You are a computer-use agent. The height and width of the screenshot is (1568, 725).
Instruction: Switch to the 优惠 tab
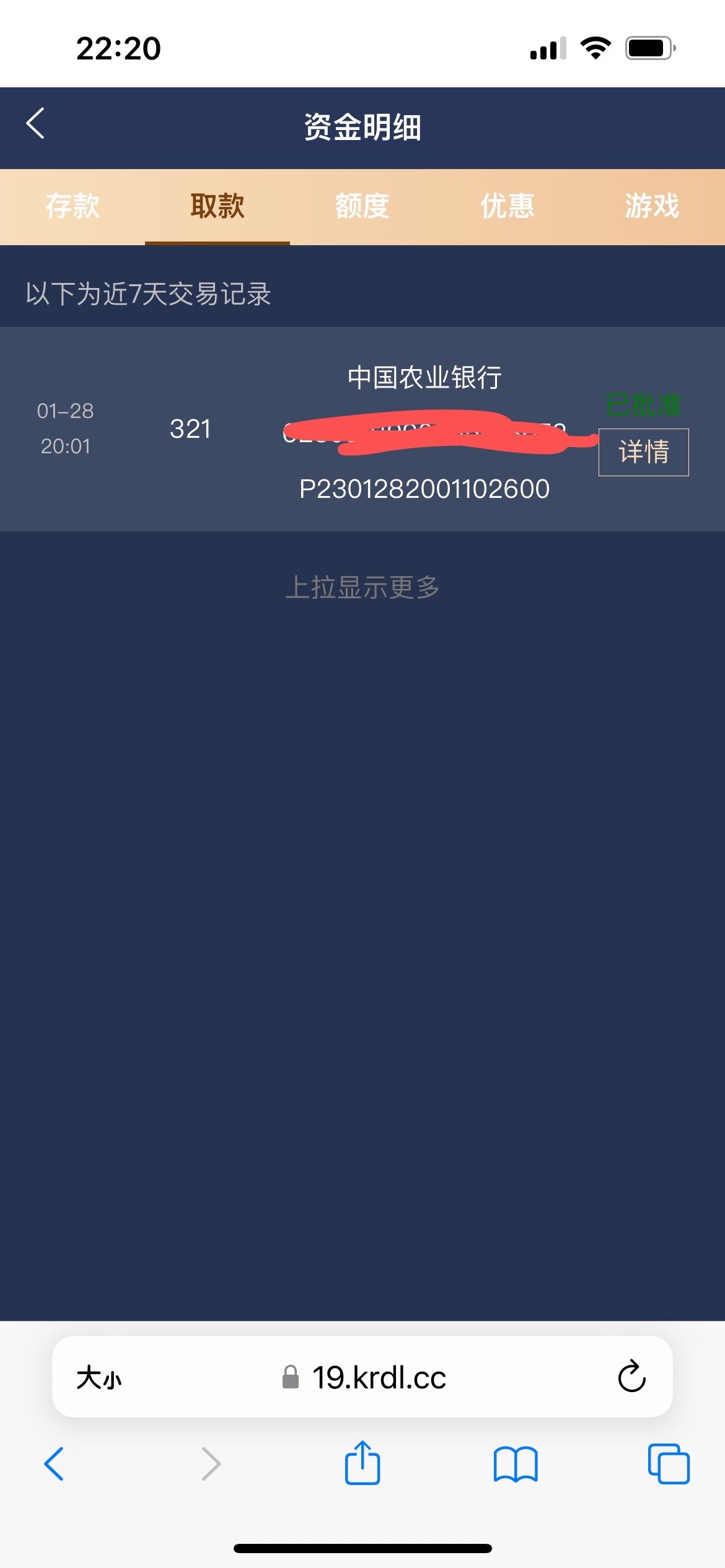point(507,206)
